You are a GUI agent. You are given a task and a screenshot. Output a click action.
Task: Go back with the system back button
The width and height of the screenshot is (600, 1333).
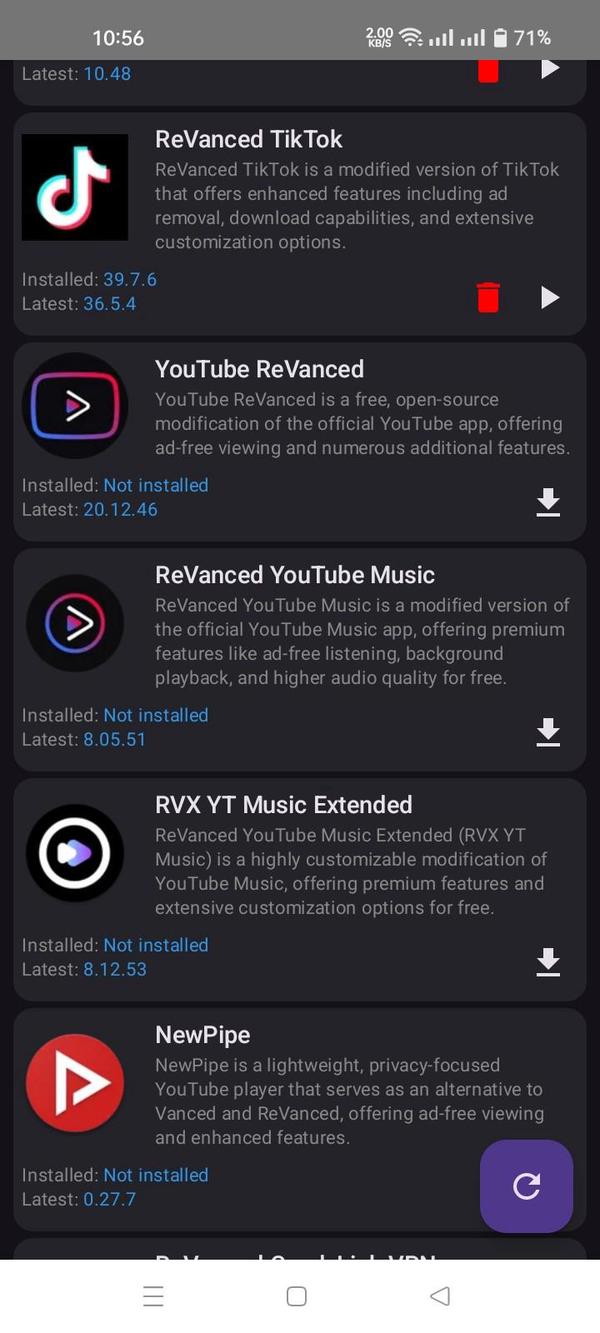click(440, 1296)
